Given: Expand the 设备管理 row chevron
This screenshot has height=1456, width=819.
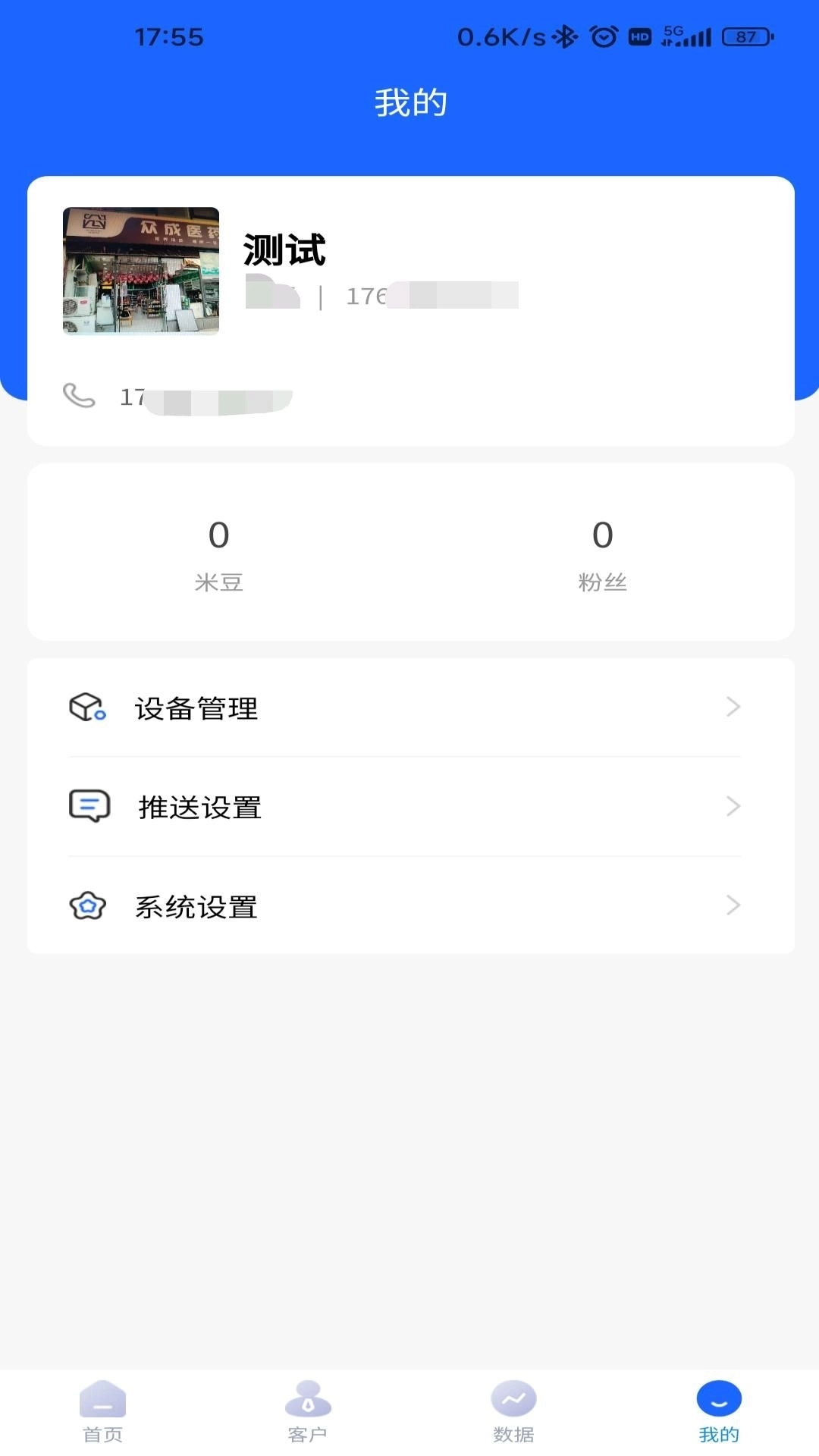Looking at the screenshot, I should pos(733,707).
